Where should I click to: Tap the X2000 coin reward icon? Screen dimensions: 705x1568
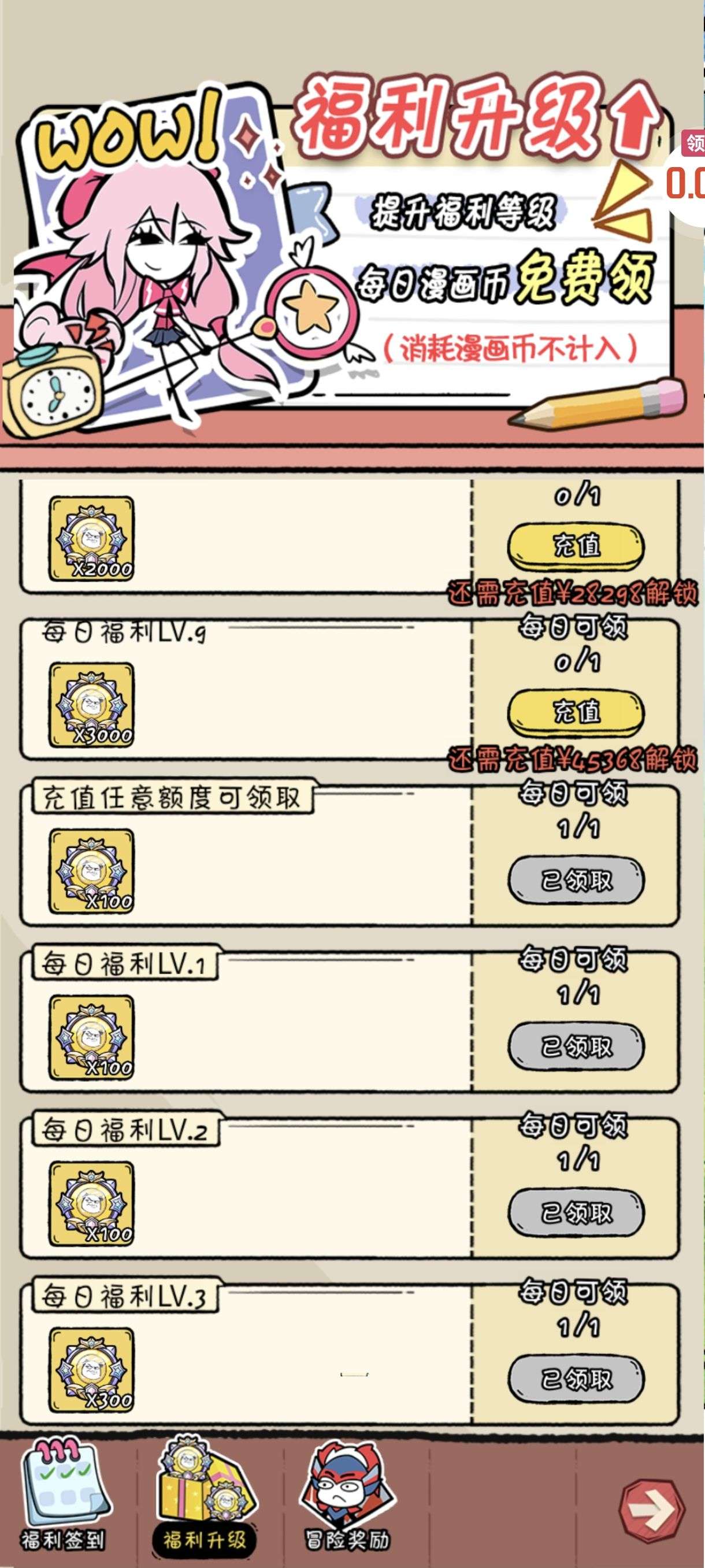(x=92, y=539)
